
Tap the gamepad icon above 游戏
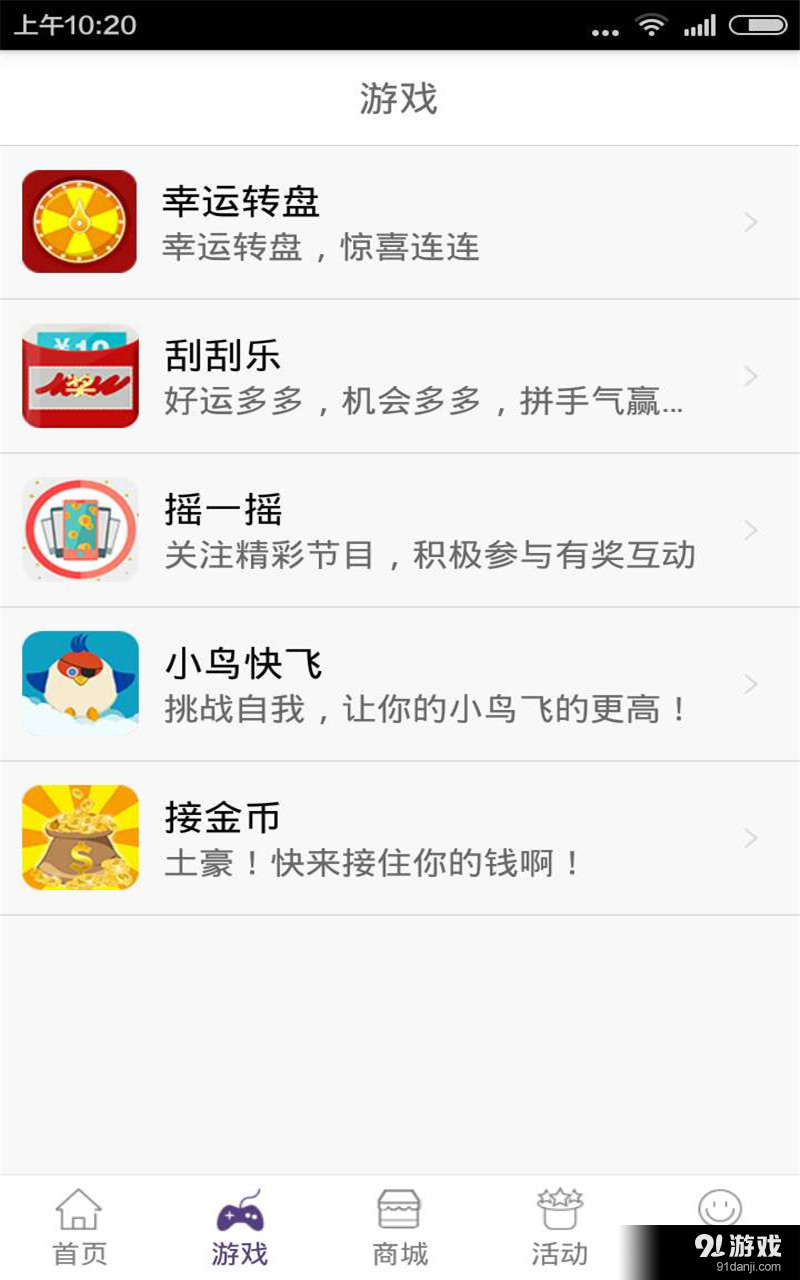click(238, 1209)
